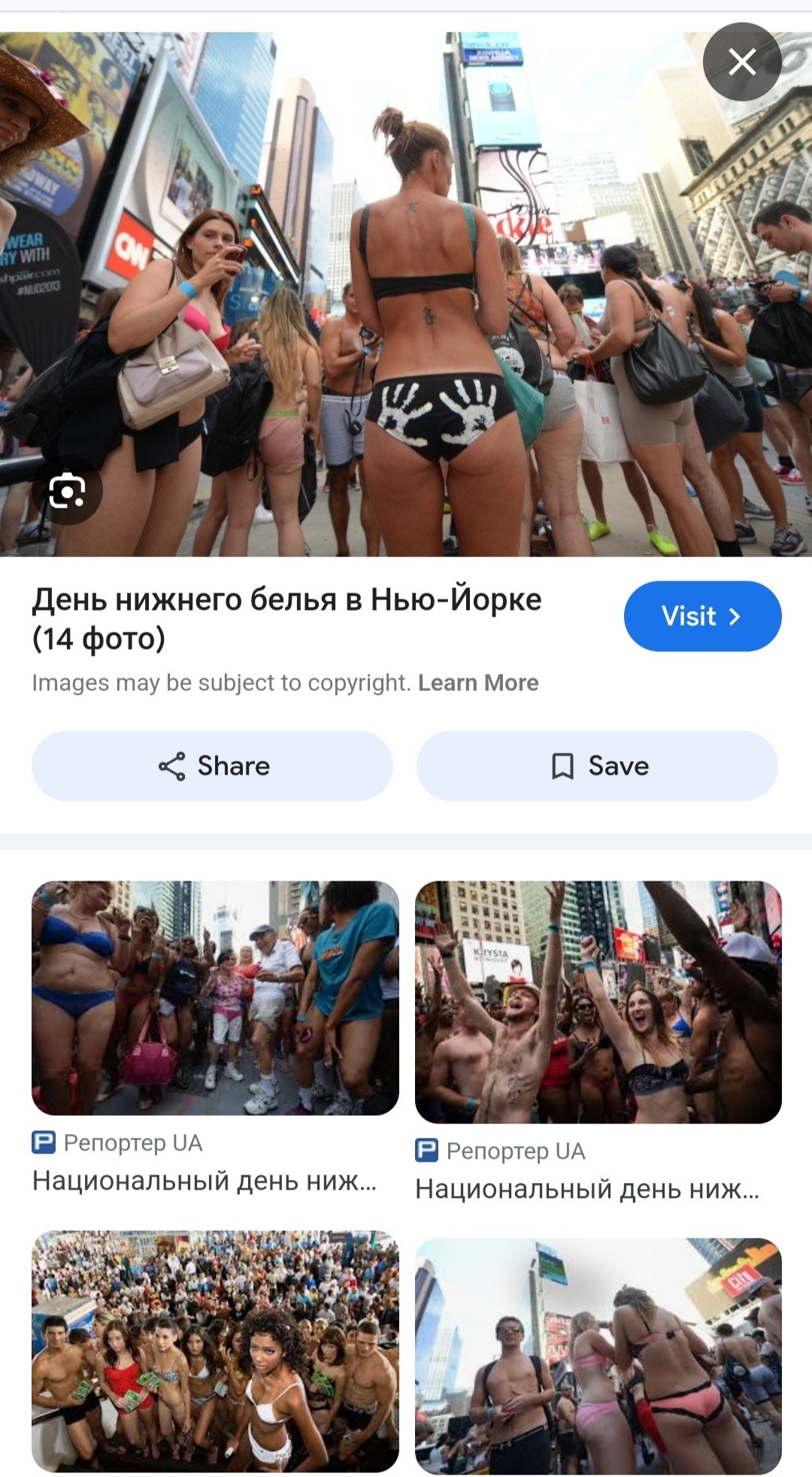Open related image of large packed crowd

215,1351
